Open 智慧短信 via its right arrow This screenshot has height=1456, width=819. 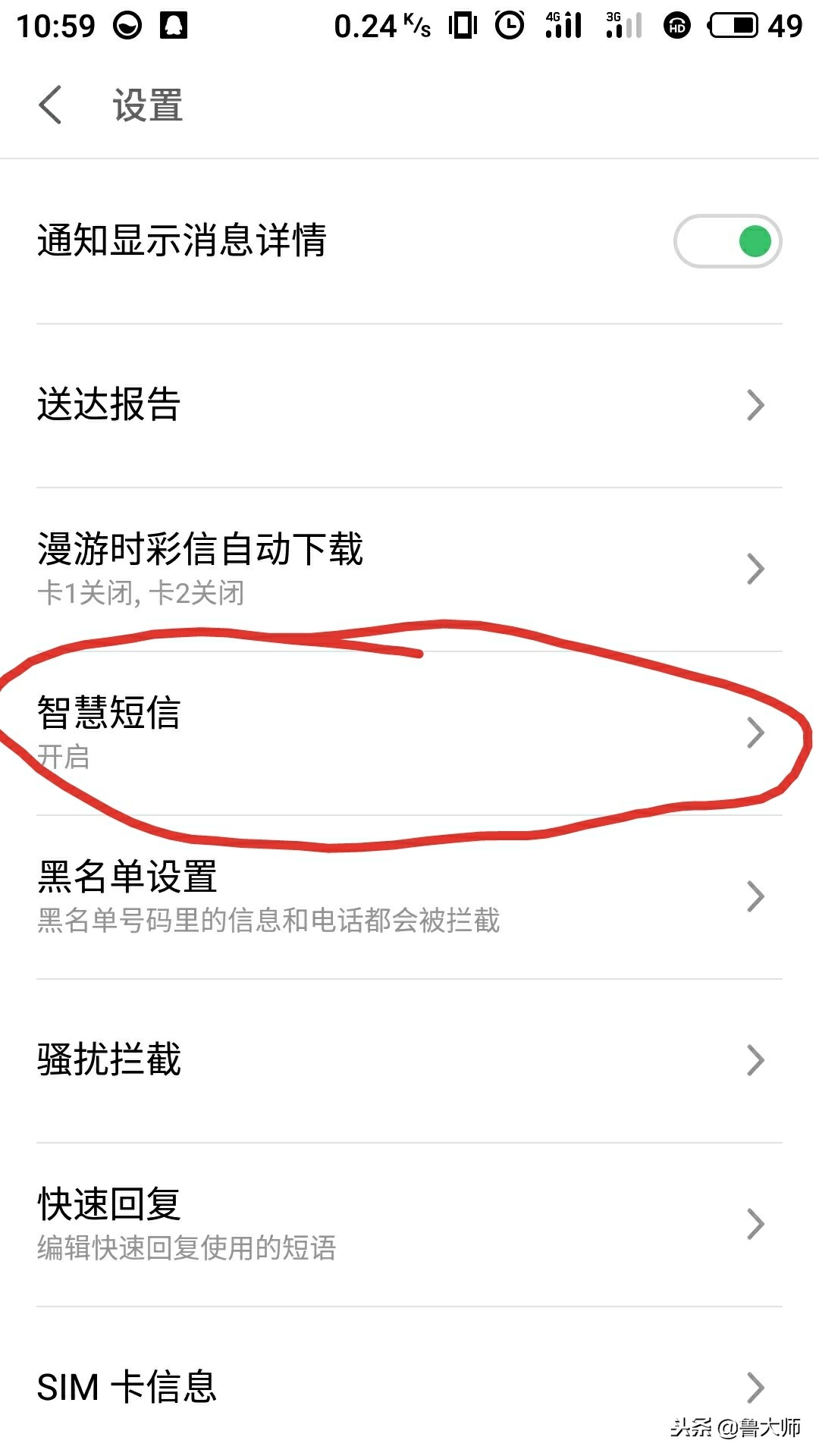tap(755, 732)
